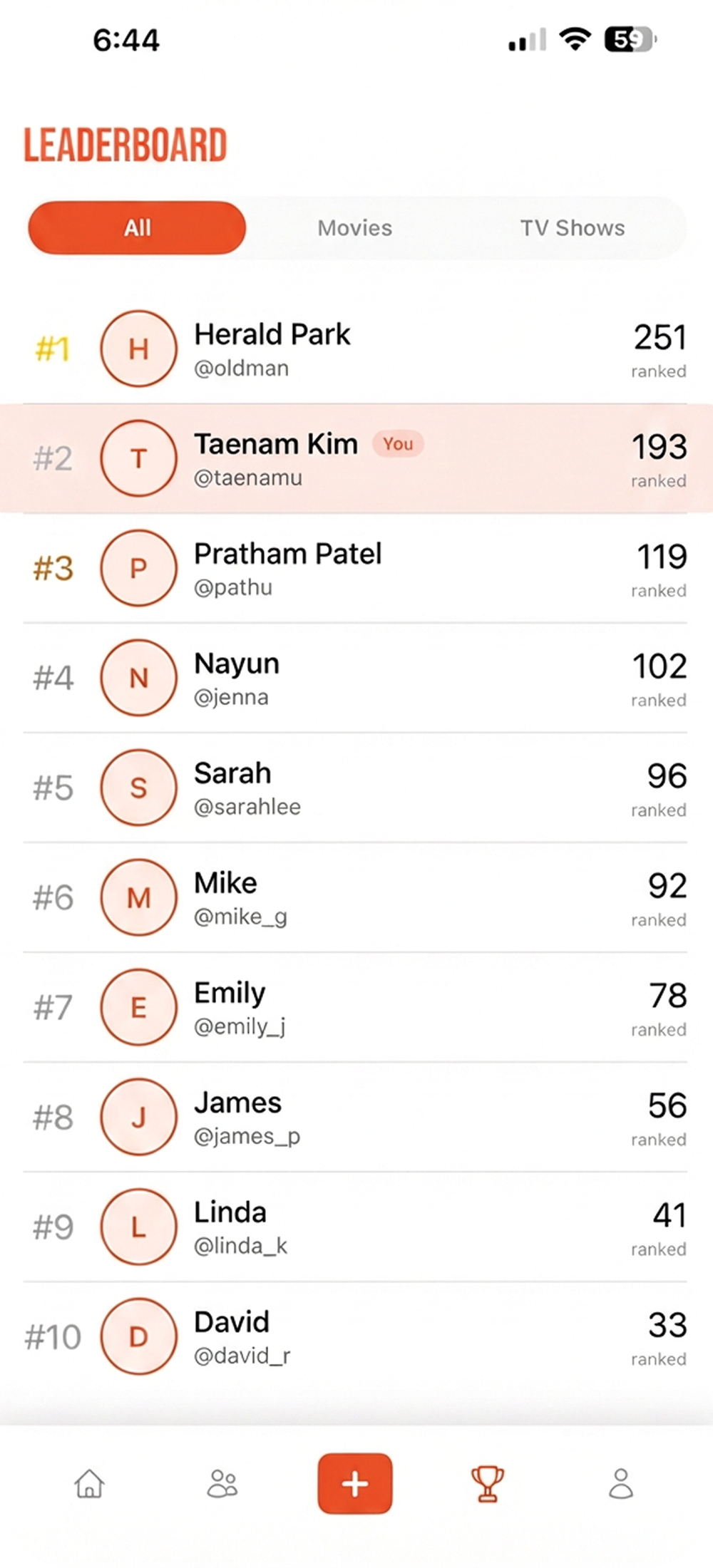Go to the home tab

coord(90,1483)
